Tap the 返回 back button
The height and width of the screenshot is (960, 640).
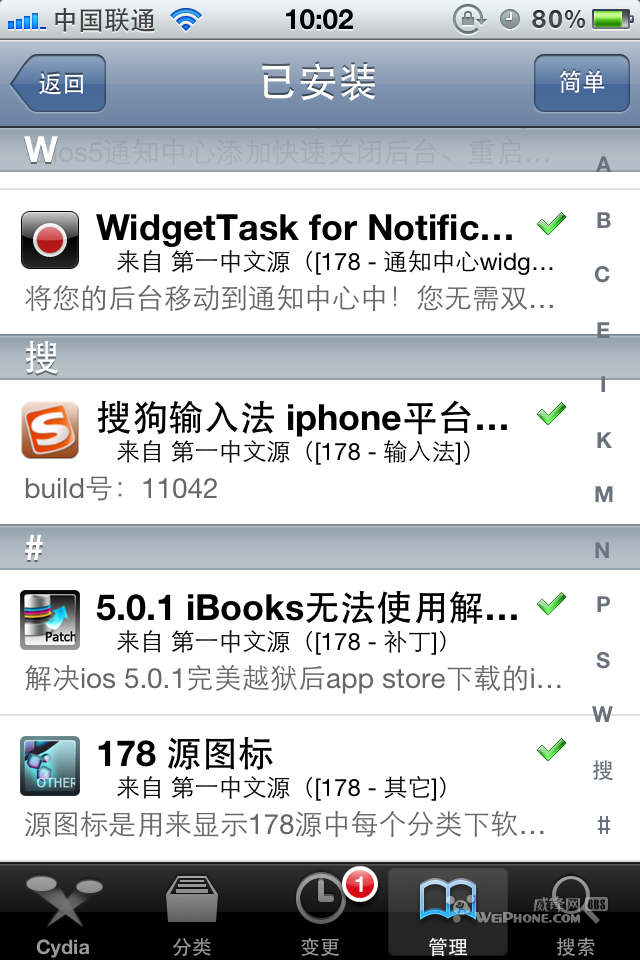[59, 83]
